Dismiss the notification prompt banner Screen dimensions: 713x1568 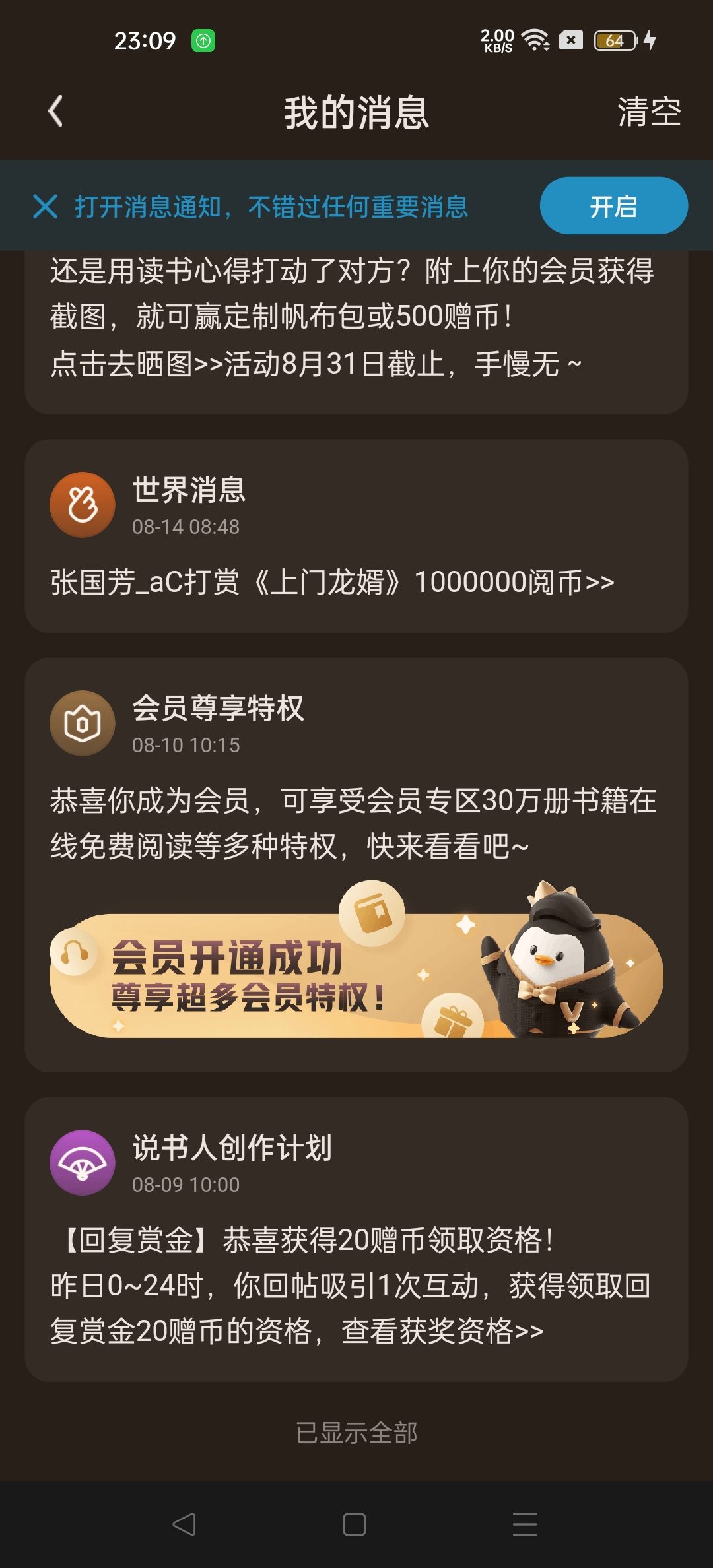click(x=46, y=206)
